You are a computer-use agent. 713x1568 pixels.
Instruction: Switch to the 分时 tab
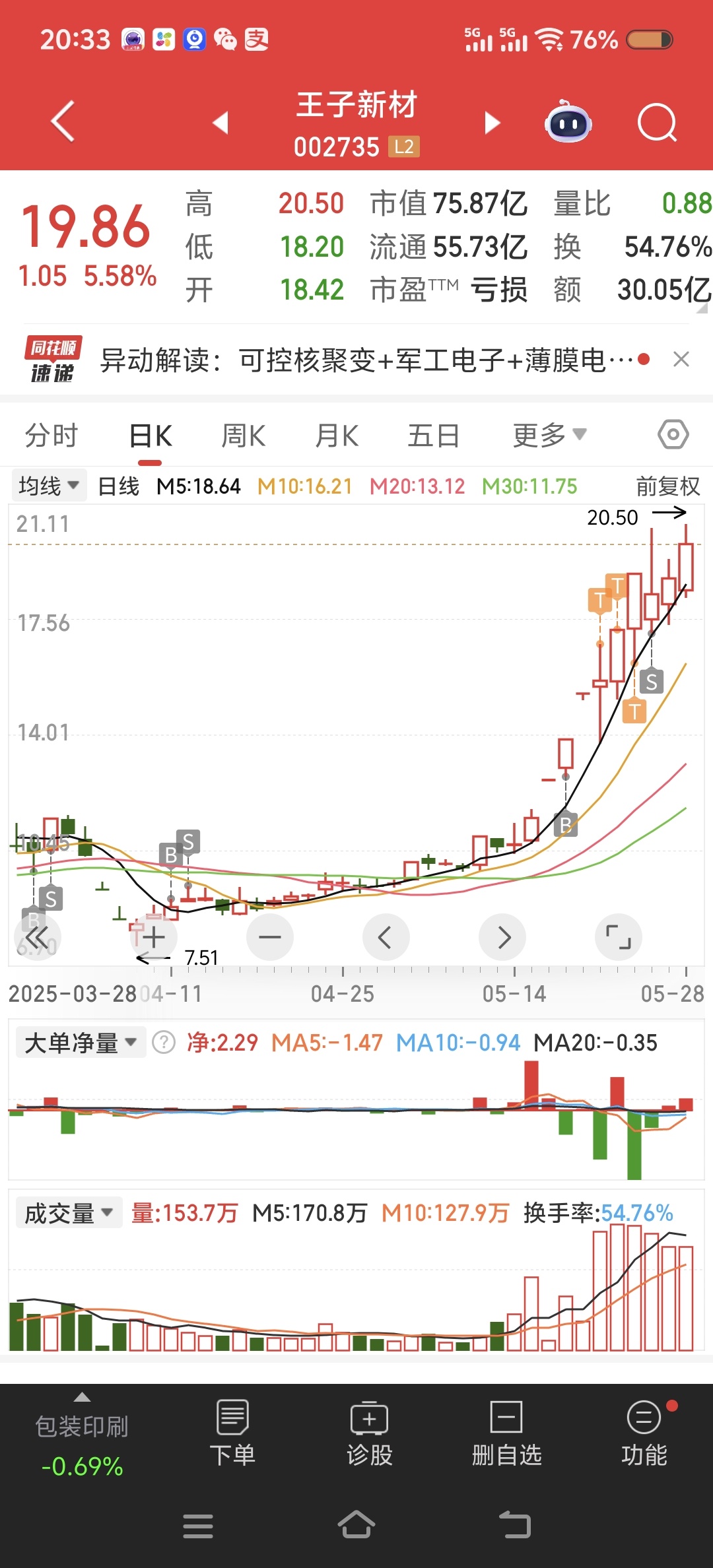click(51, 436)
